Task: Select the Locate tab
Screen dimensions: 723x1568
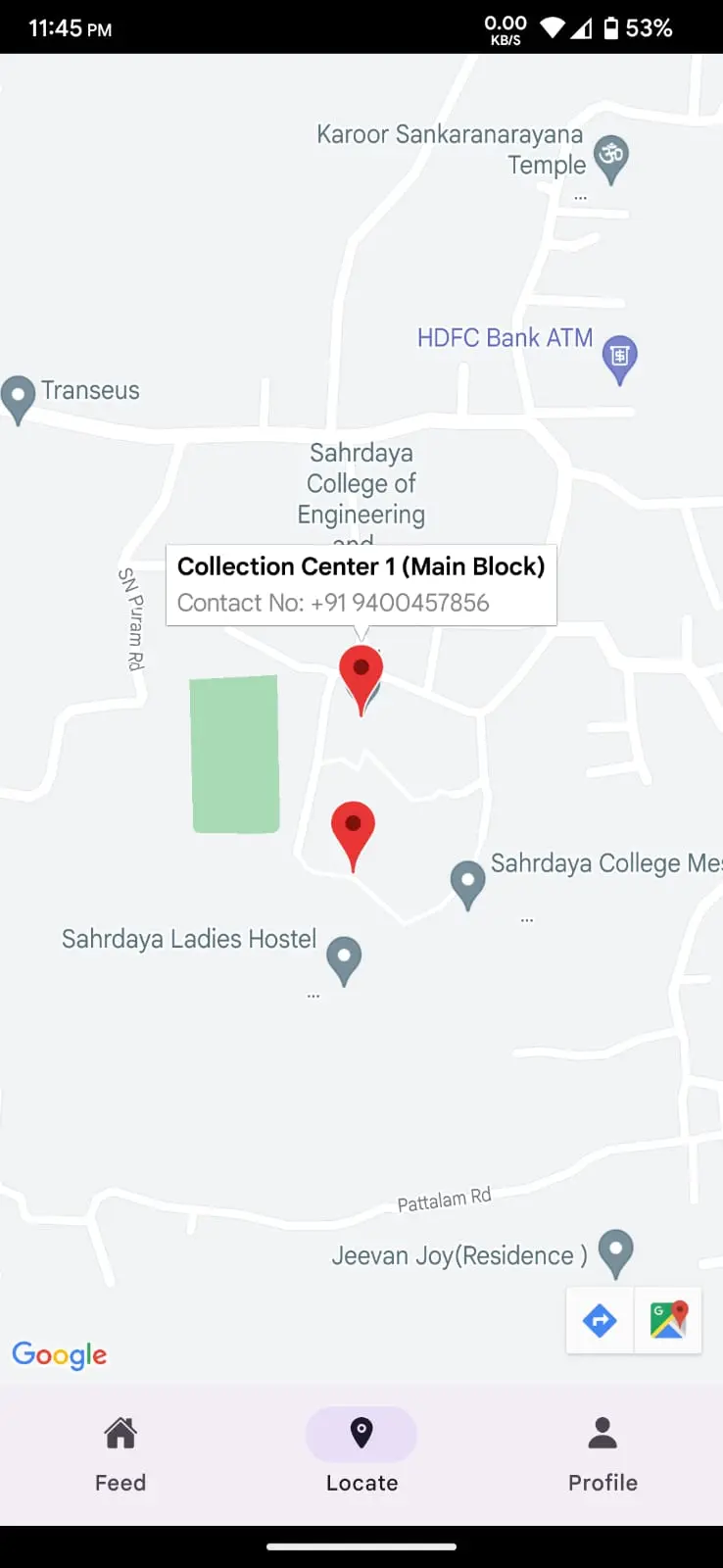Action: tap(361, 1454)
